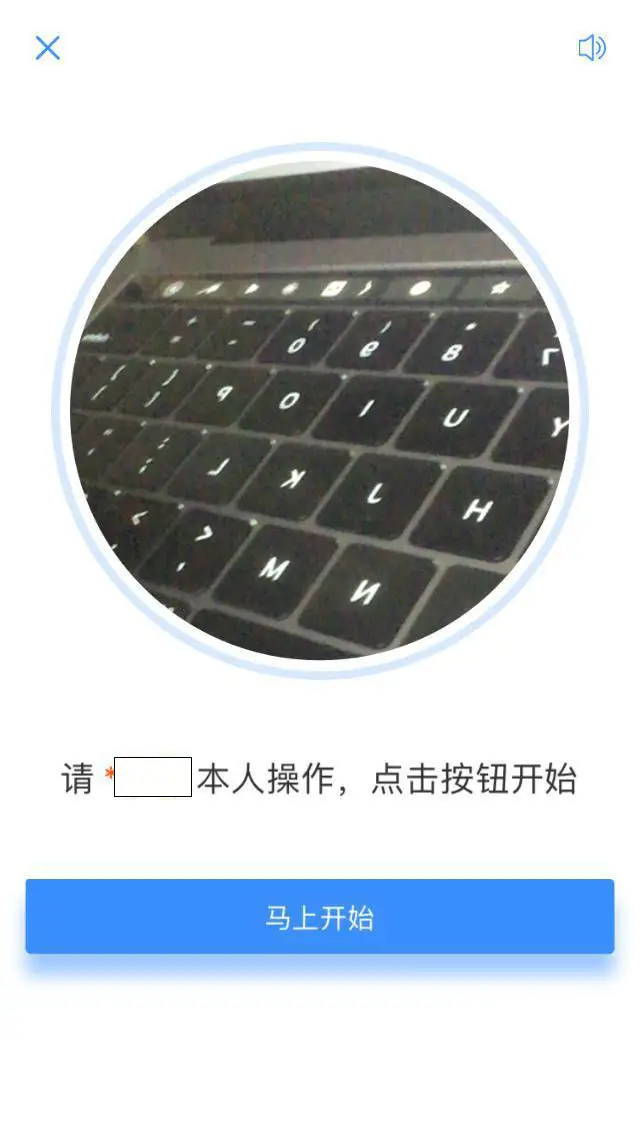
Task: Toggle the voice prompt speaker icon
Action: coord(591,47)
